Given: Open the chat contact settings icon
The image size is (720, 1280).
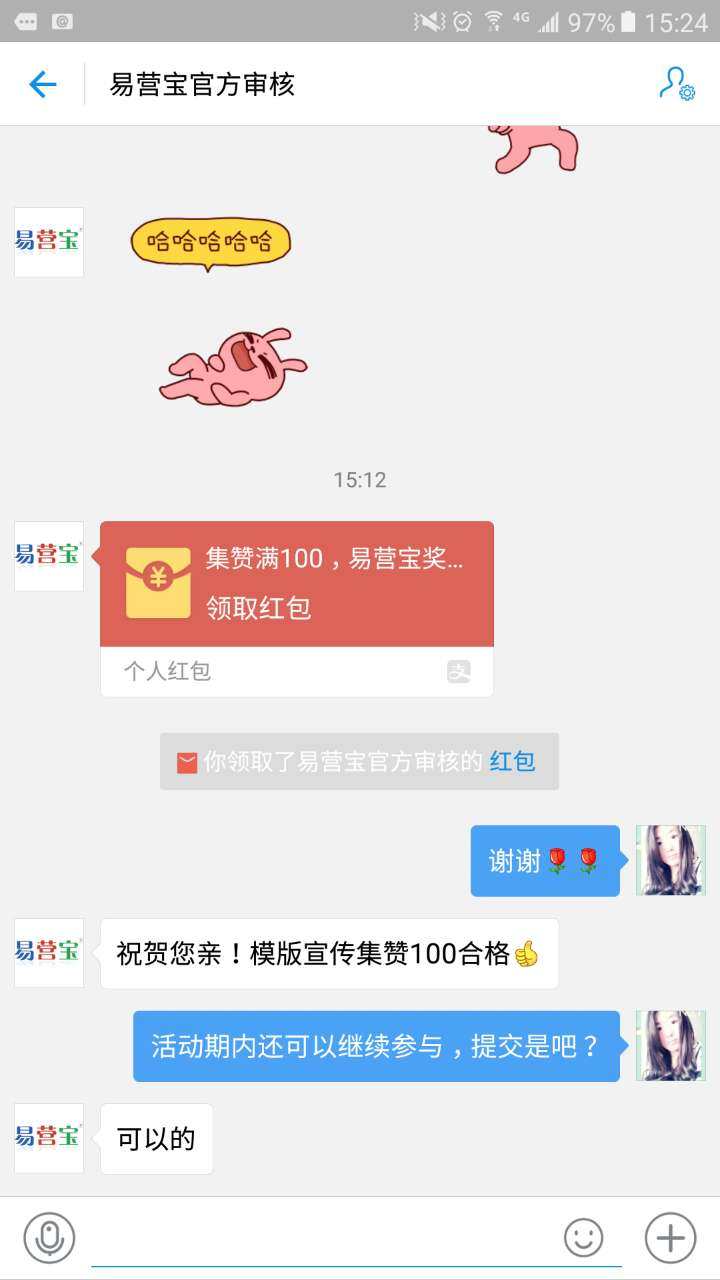Looking at the screenshot, I should 676,85.
